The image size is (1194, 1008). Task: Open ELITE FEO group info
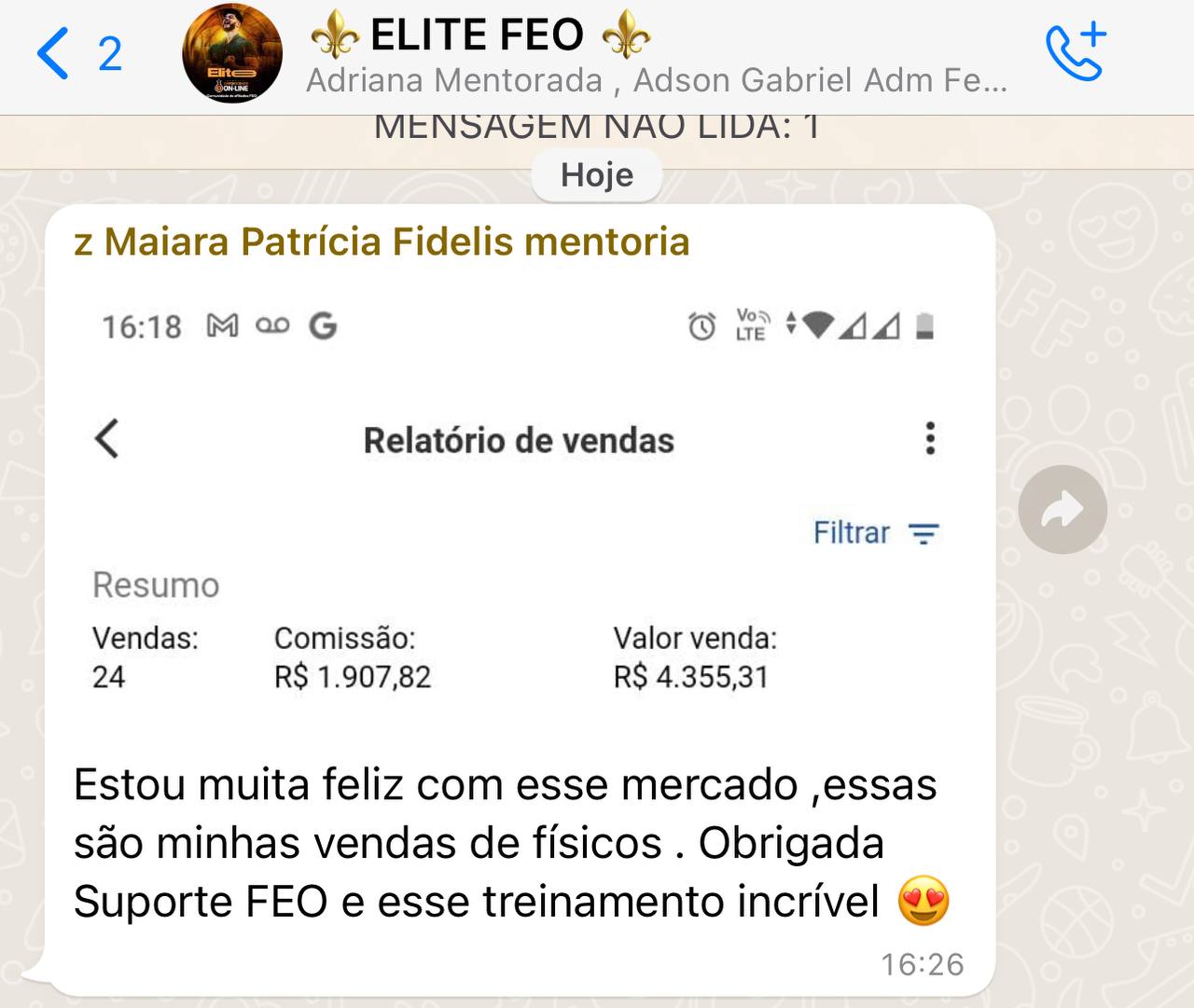click(x=653, y=54)
